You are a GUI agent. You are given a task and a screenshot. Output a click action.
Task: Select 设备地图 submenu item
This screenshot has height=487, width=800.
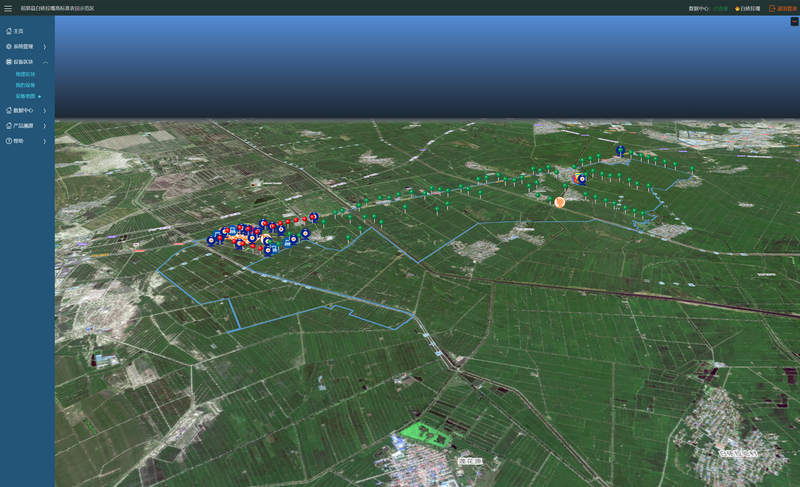[x=25, y=96]
